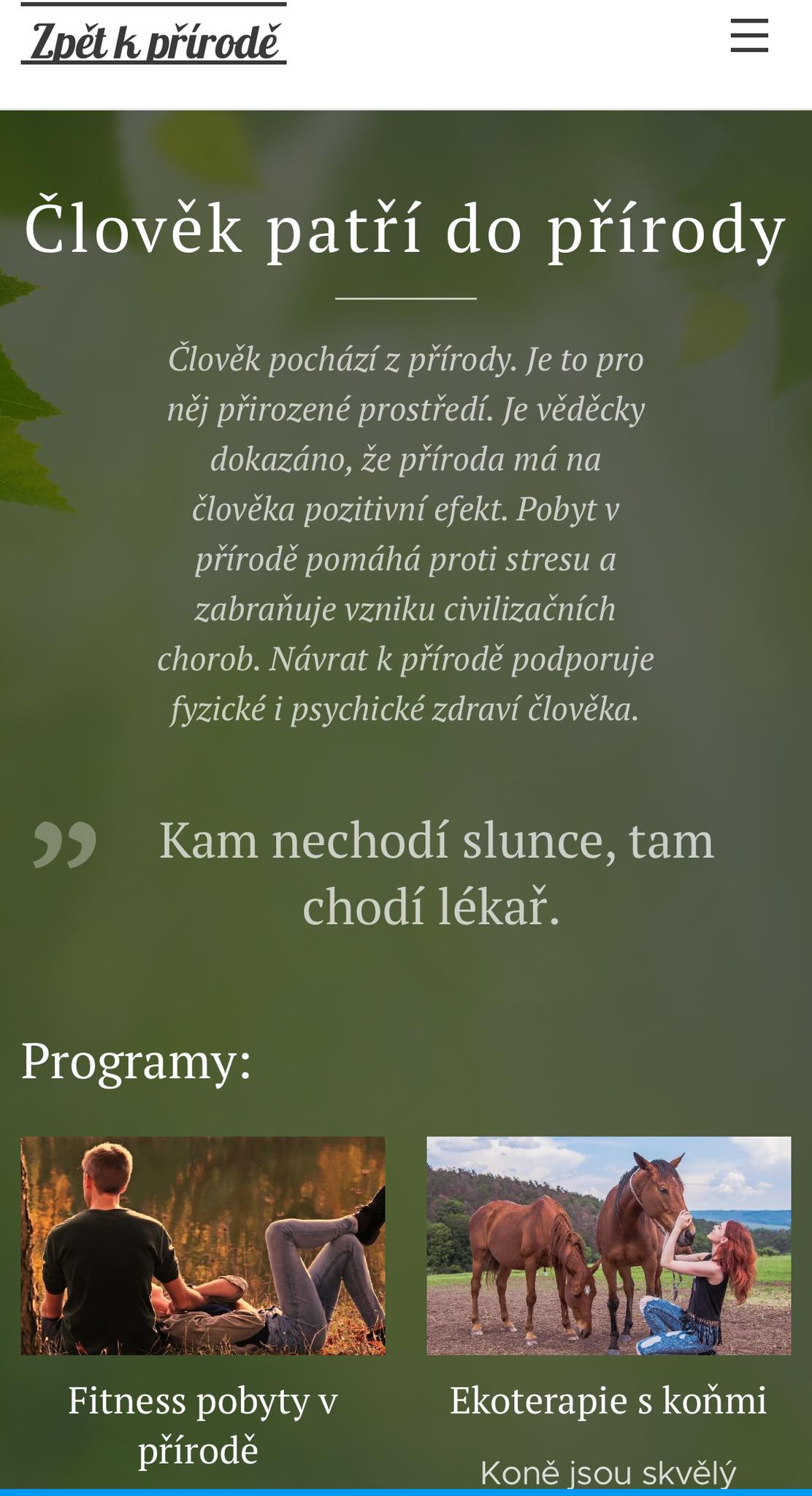Viewport: 812px width, 1496px height.
Task: Open the hamburger navigation menu
Action: 749,36
